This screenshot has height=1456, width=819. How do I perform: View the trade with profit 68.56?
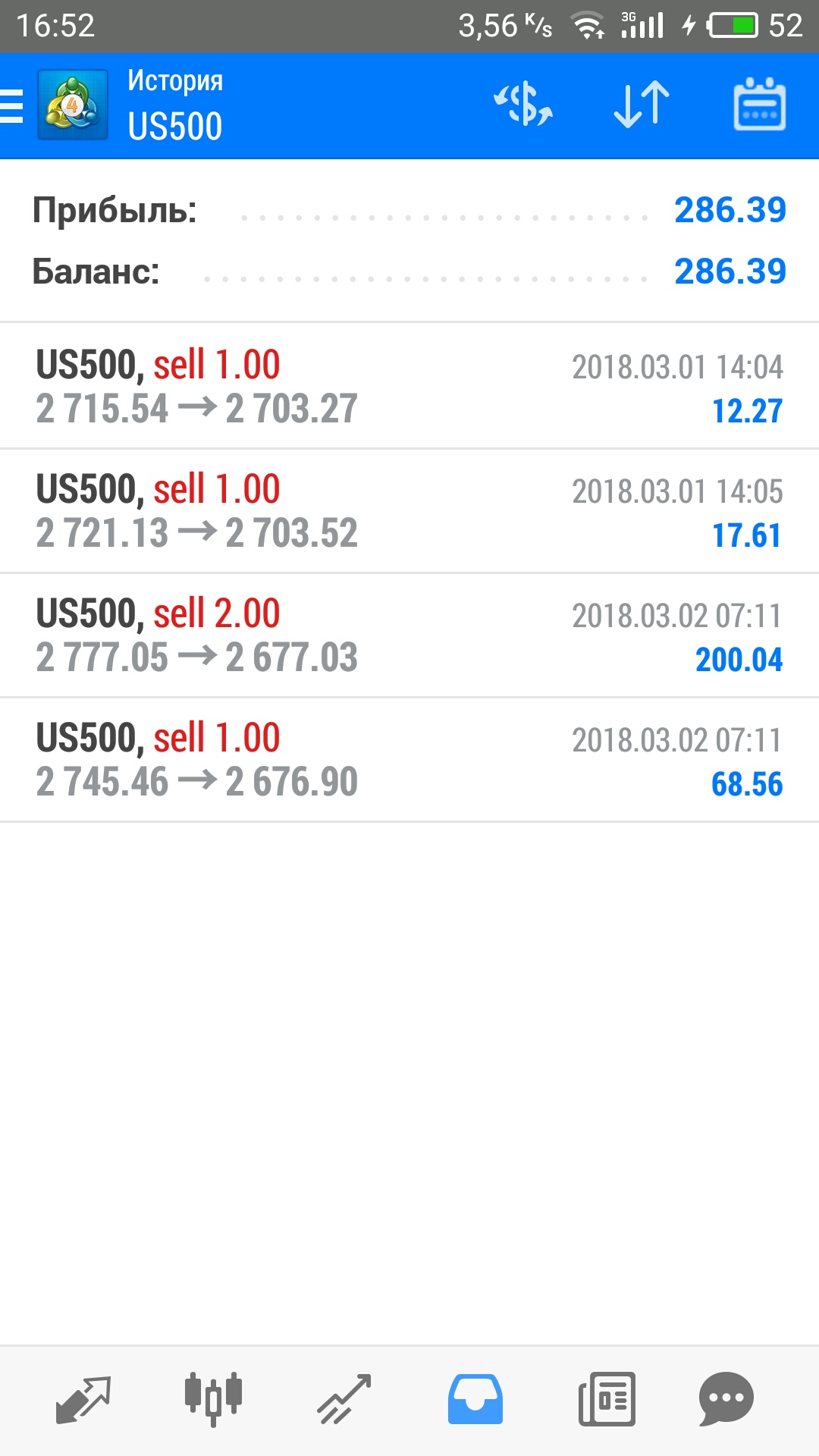click(x=409, y=760)
